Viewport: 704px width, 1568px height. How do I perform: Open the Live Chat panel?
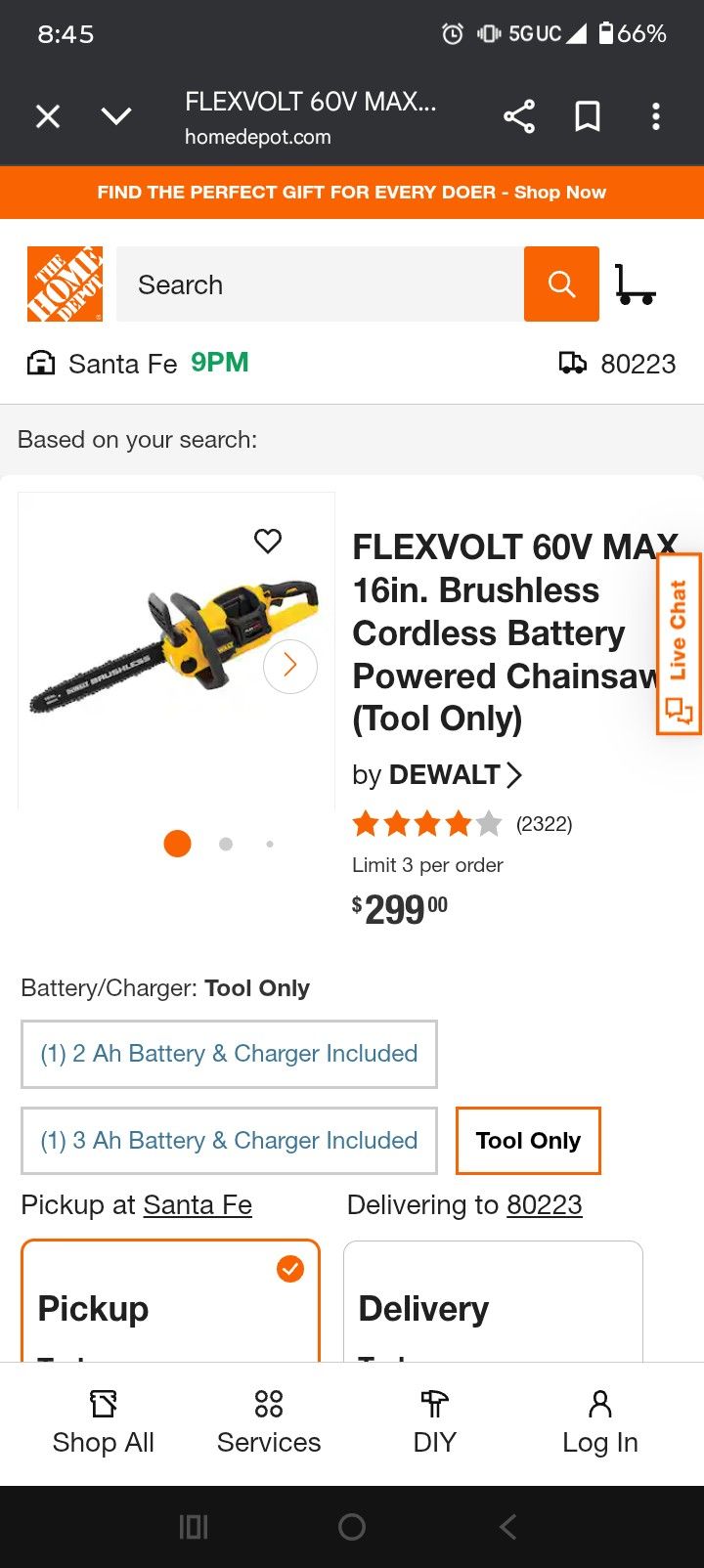680,642
